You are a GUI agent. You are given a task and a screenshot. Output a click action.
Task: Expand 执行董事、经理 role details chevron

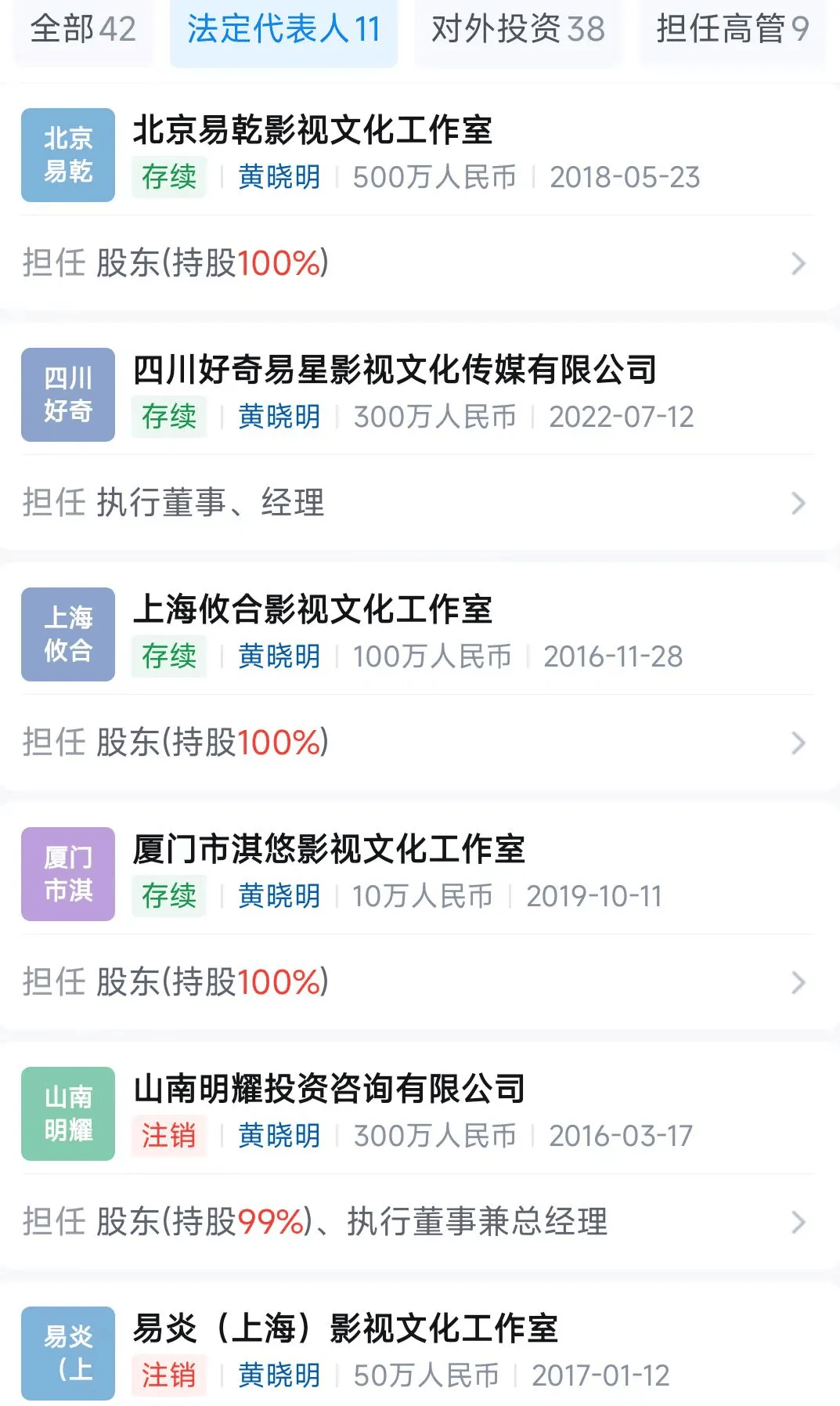tap(798, 503)
